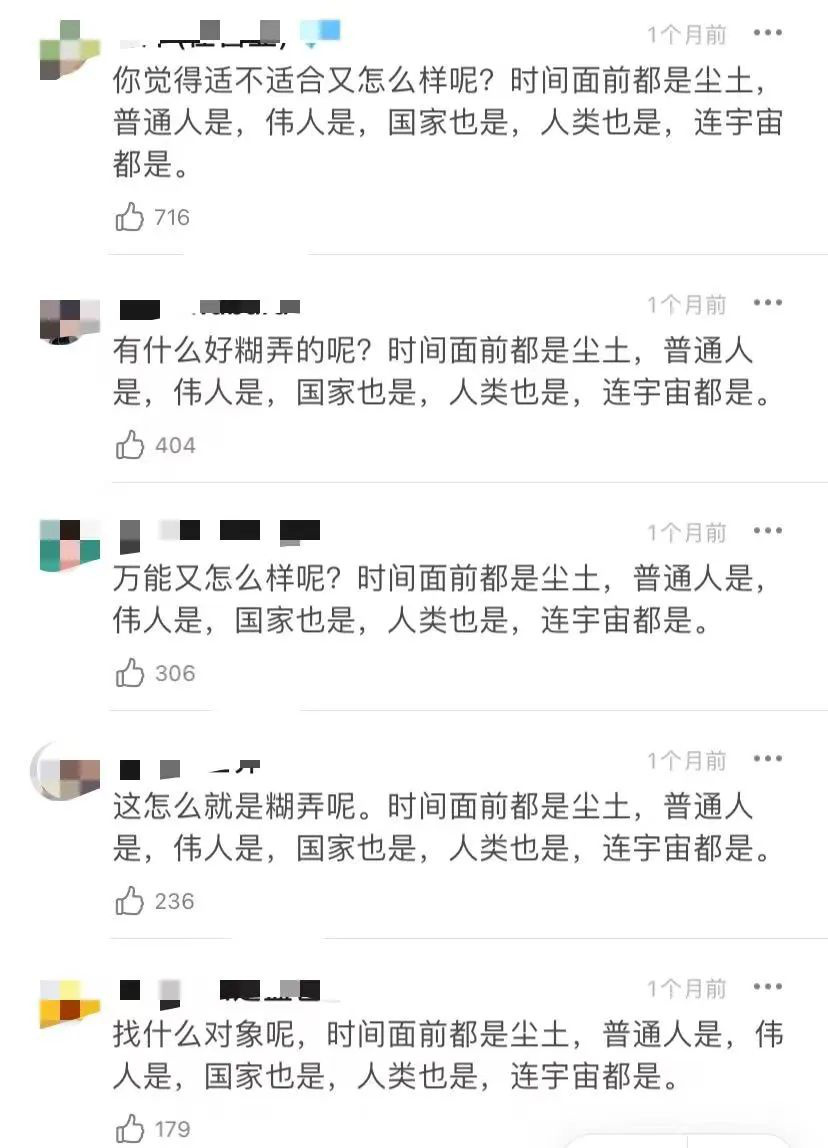Screen dimensions: 828x1148
Task: Like the comment with 716 likes
Action: pyautogui.click(x=130, y=217)
